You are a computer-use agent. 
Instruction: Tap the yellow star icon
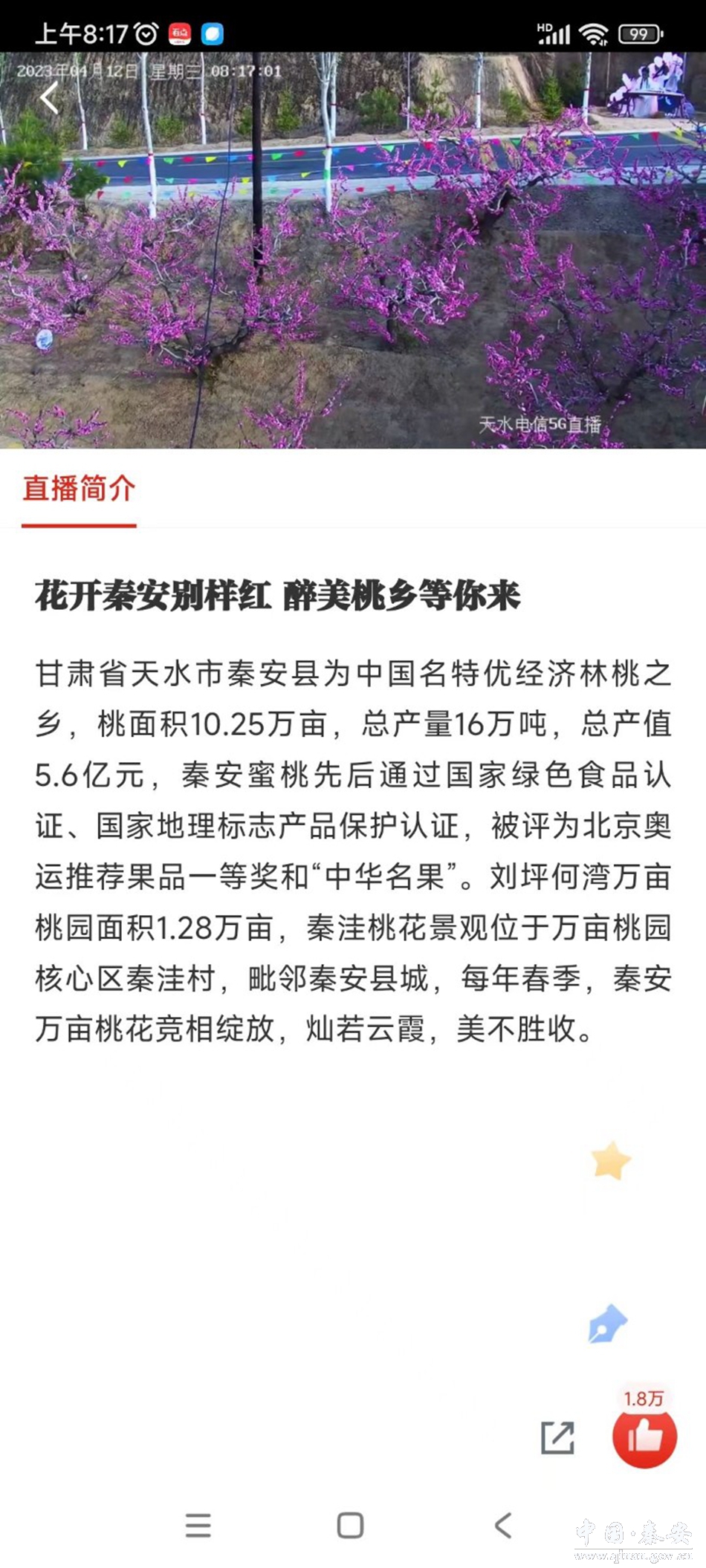click(611, 1161)
